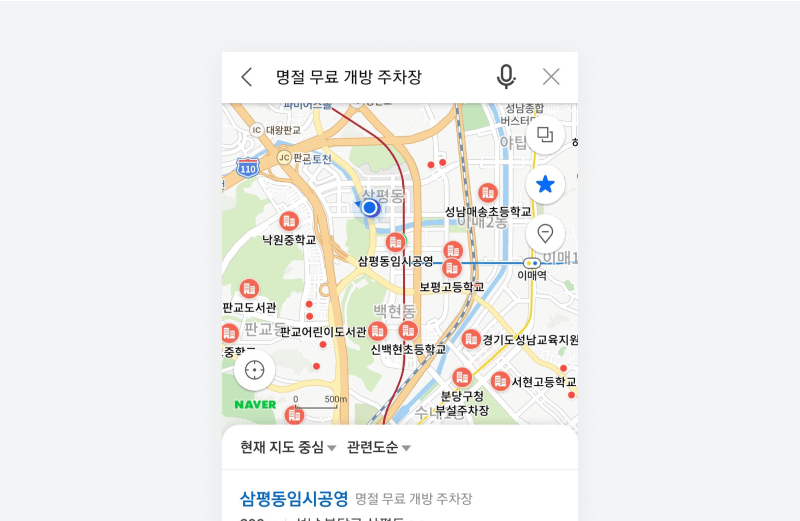Center map on my current location
Image resolution: width=800 pixels, height=521 pixels.
[x=254, y=370]
